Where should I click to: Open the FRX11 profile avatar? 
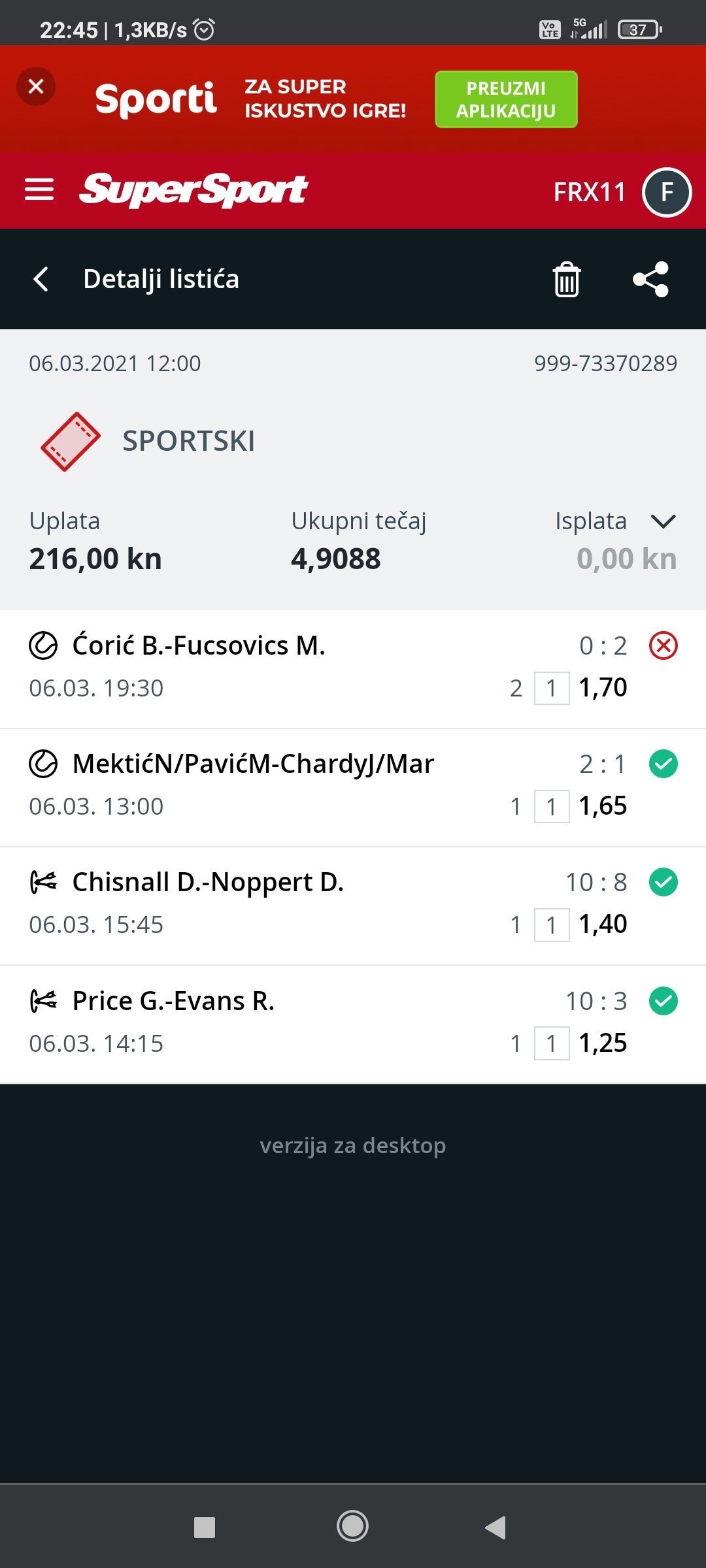(x=666, y=192)
